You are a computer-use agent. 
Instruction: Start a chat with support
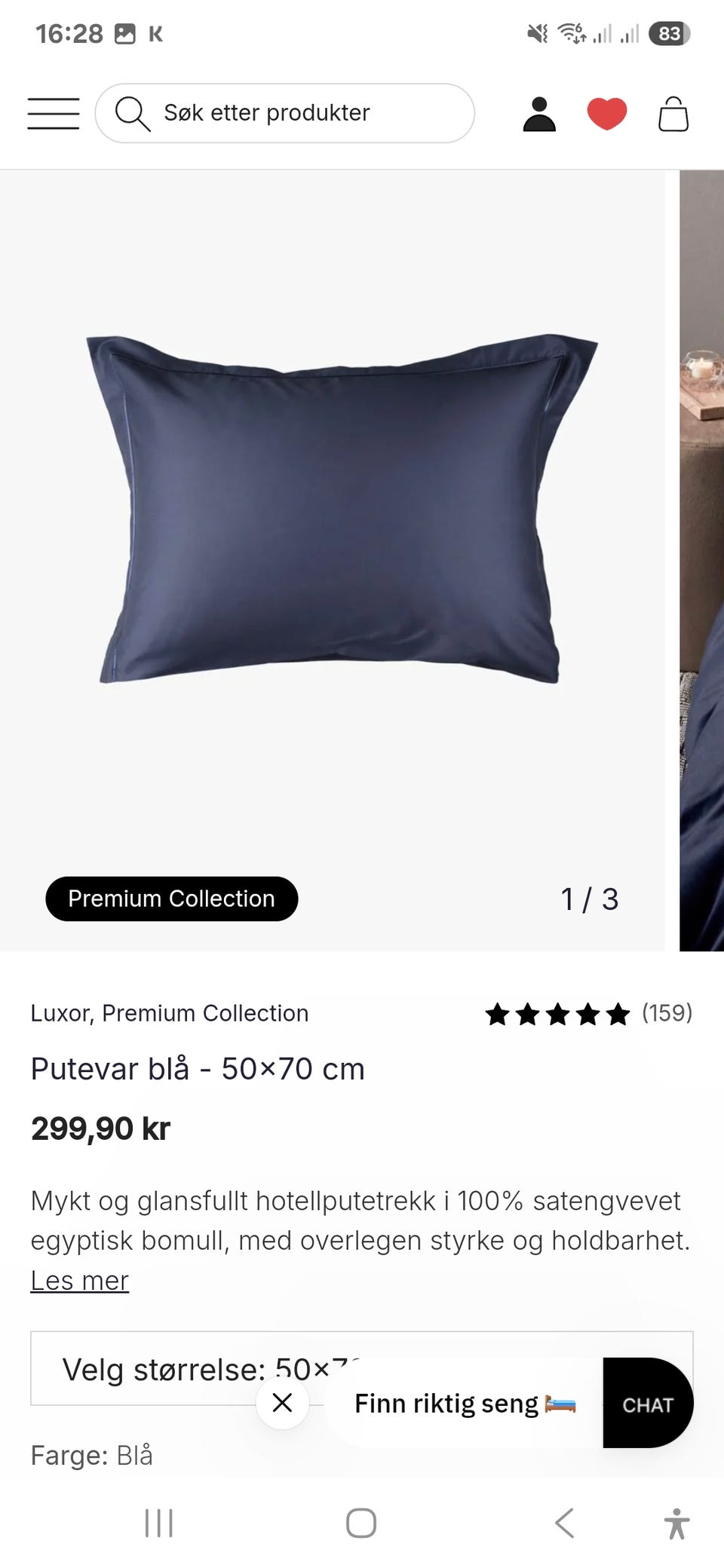coord(648,1404)
